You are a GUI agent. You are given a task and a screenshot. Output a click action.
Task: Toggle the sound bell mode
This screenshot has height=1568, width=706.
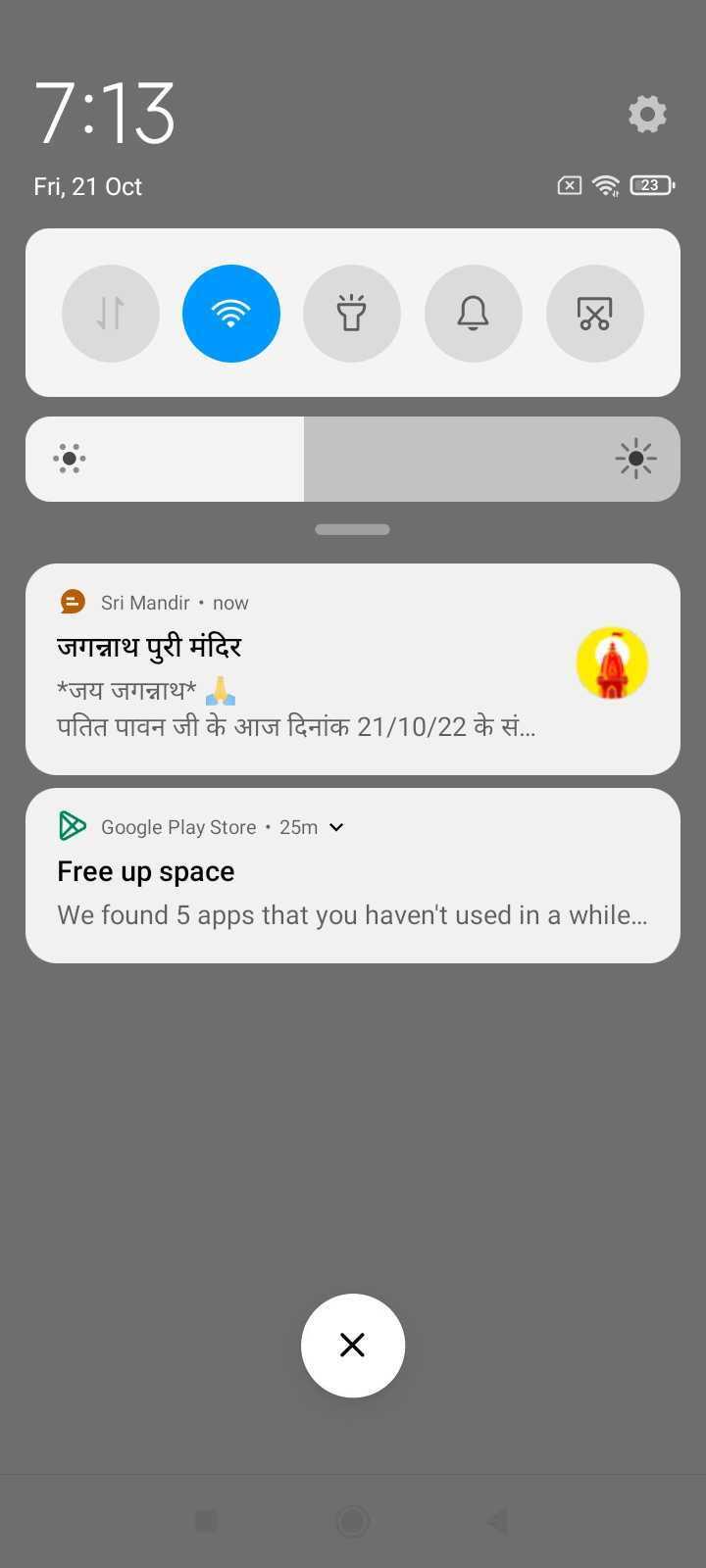(x=473, y=314)
